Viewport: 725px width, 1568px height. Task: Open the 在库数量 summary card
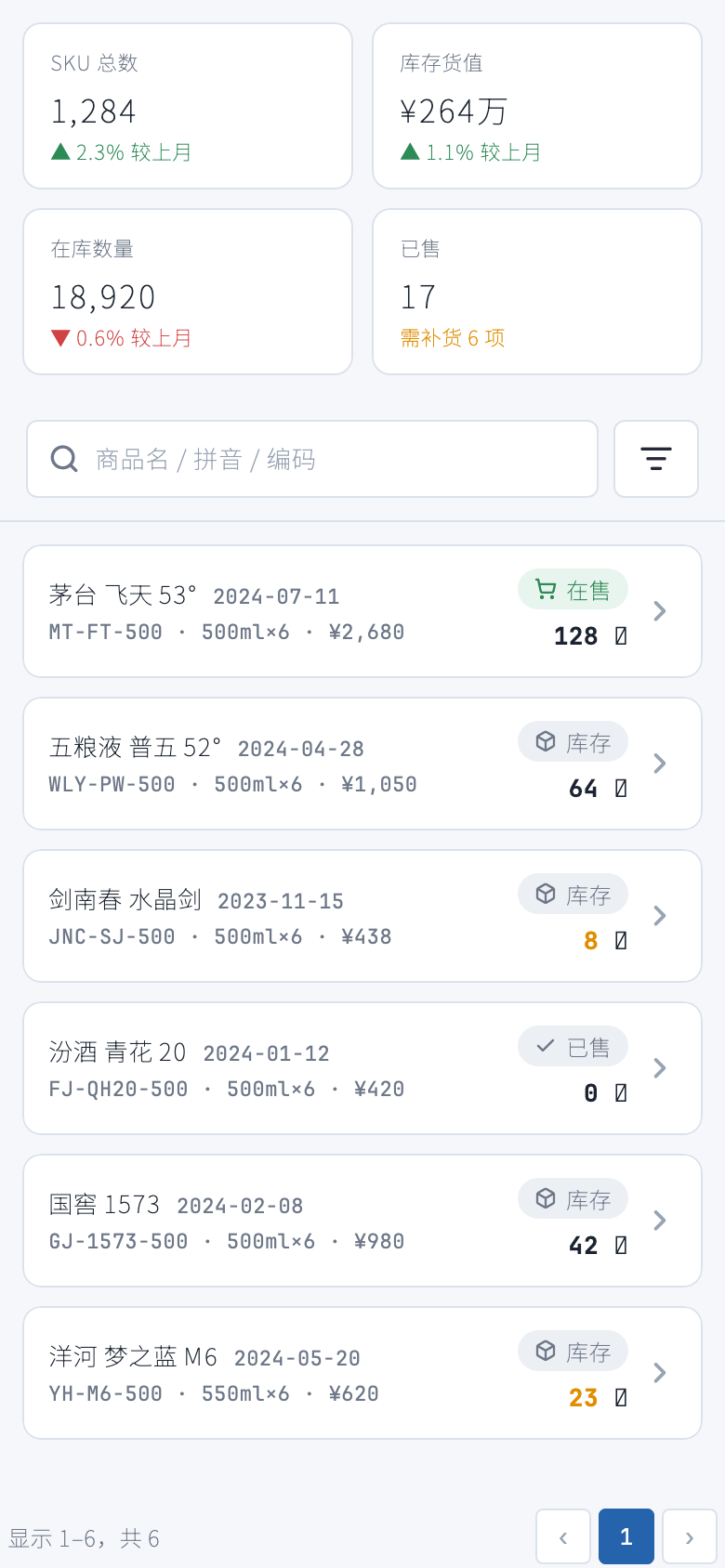tap(188, 292)
